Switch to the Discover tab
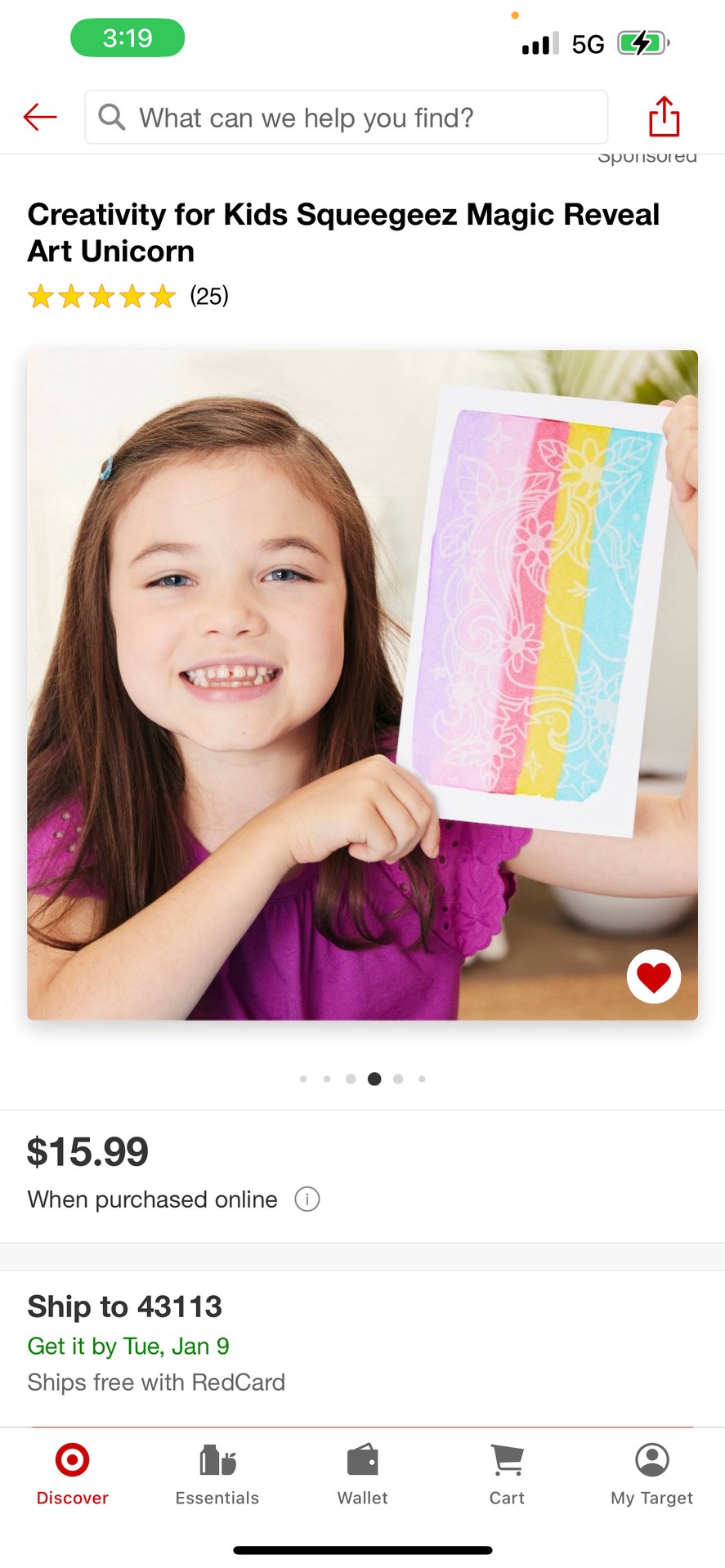The height and width of the screenshot is (1568, 725). (73, 1474)
